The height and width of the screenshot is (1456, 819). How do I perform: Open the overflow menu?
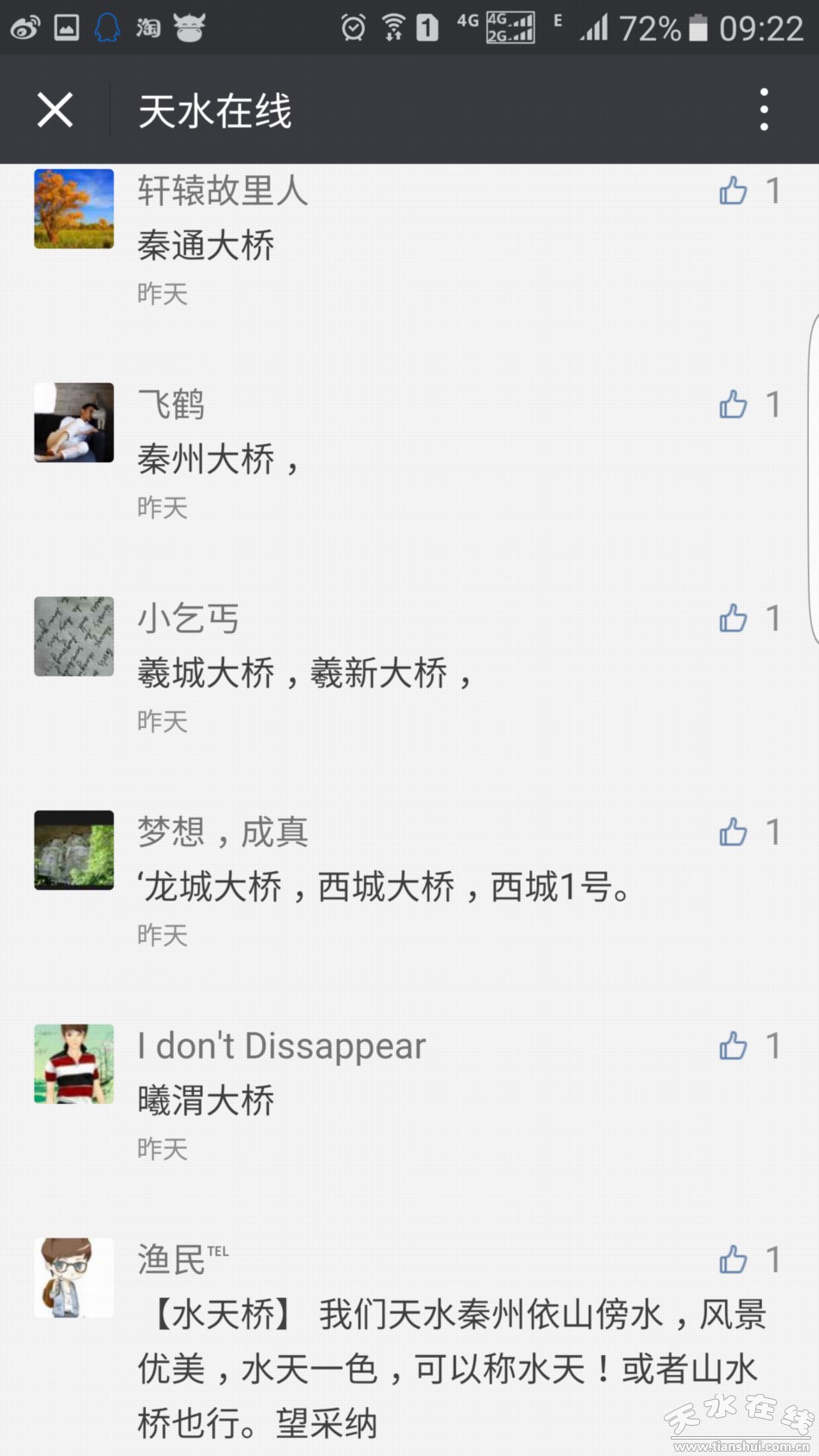(764, 110)
